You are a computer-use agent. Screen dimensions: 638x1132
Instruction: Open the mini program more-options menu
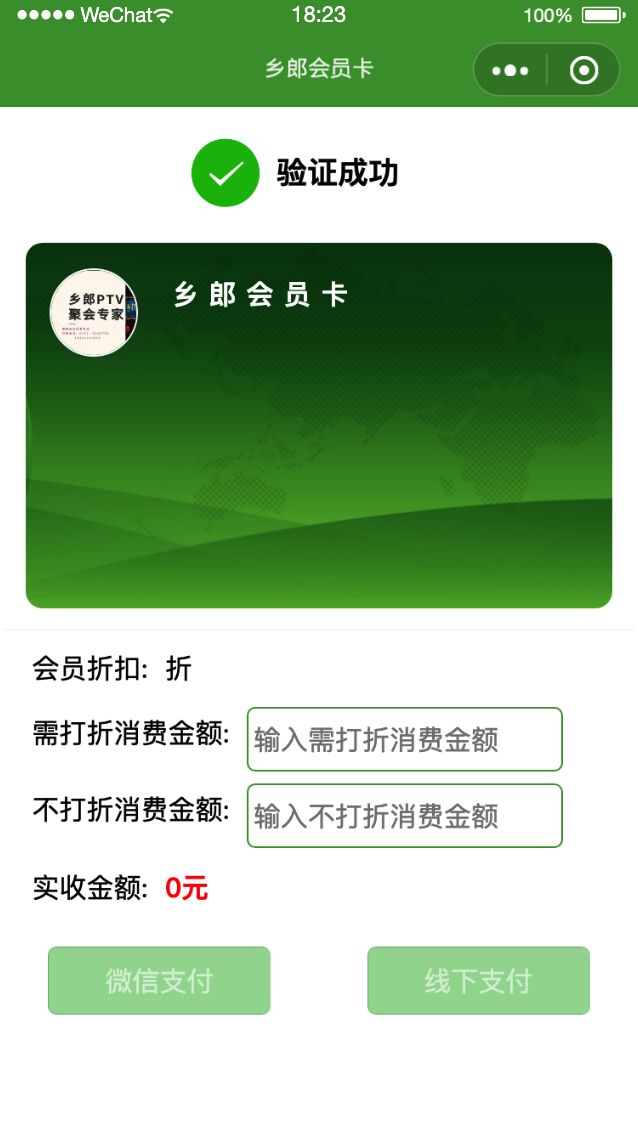510,70
